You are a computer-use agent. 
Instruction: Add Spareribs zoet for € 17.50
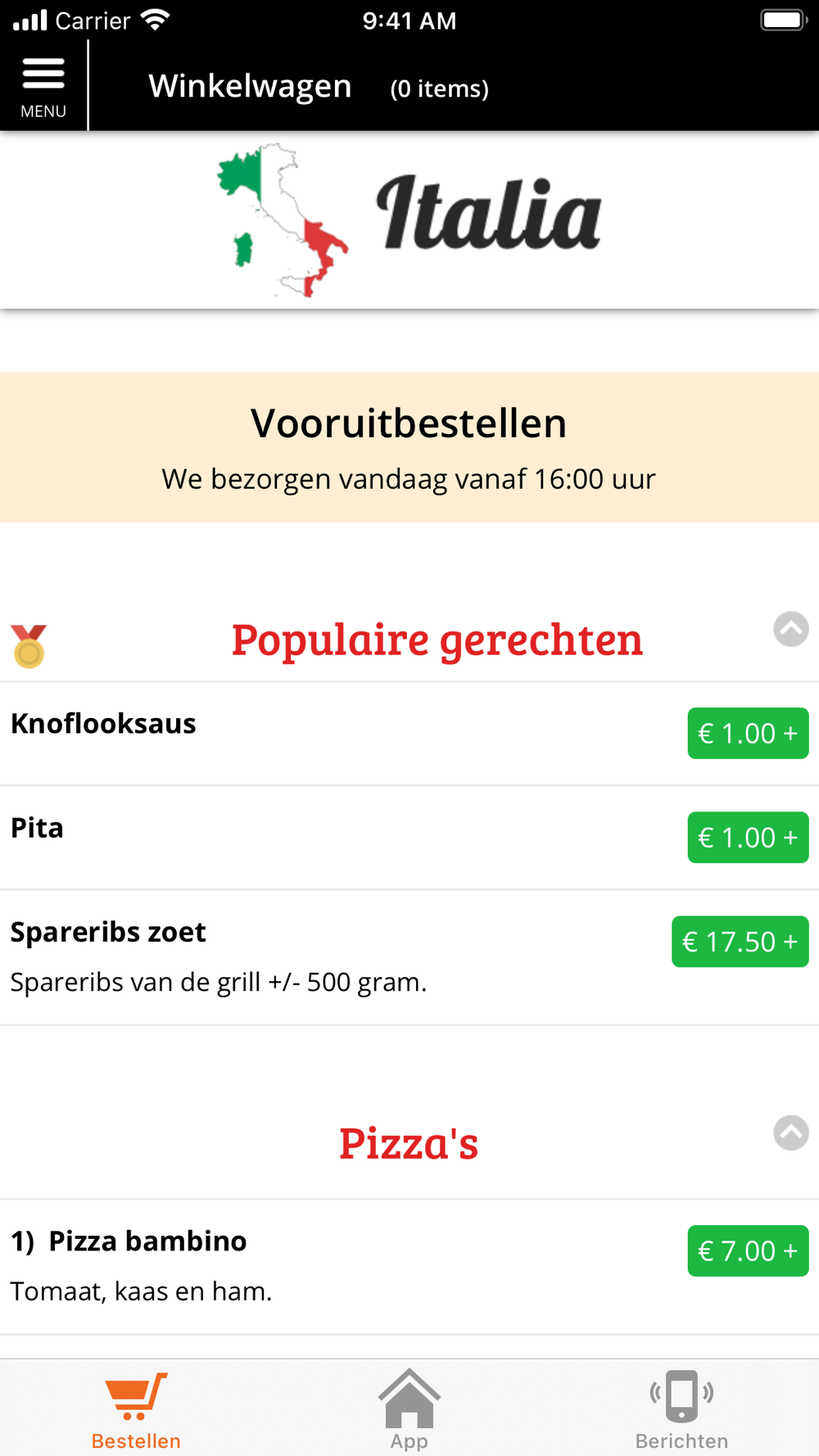740,941
